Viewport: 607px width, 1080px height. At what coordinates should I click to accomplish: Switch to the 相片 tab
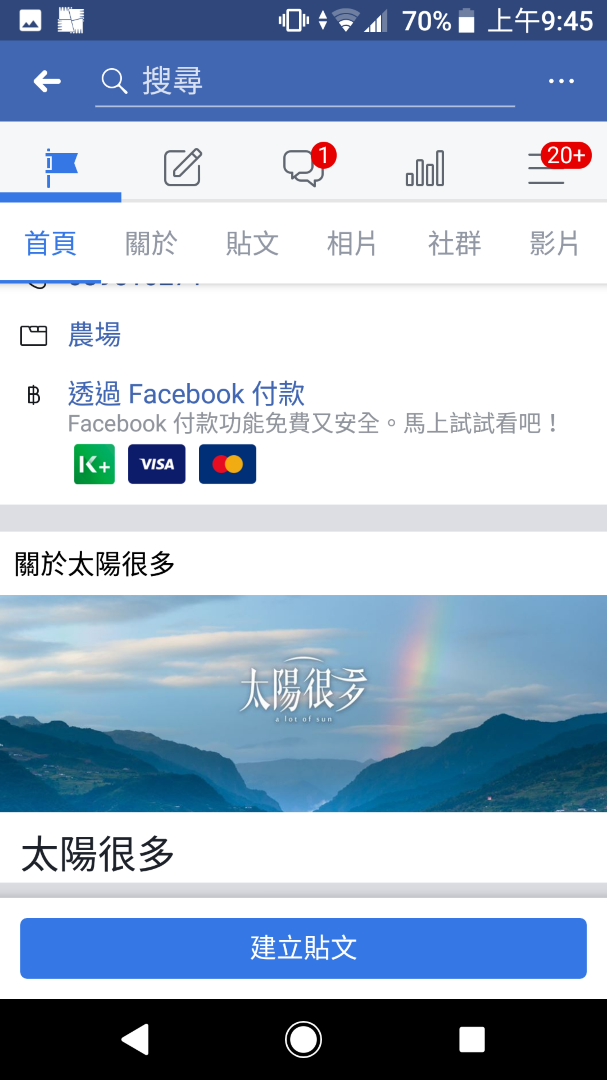(353, 243)
